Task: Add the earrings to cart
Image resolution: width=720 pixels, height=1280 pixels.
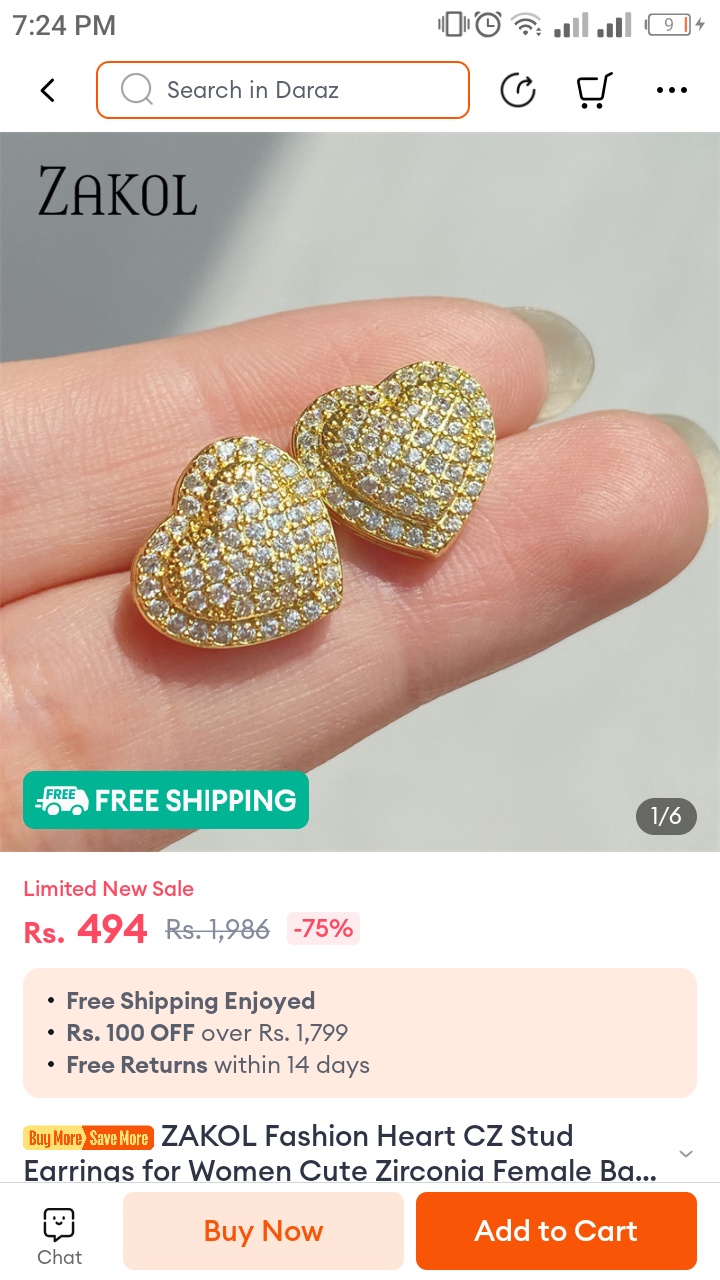Action: coord(556,1231)
